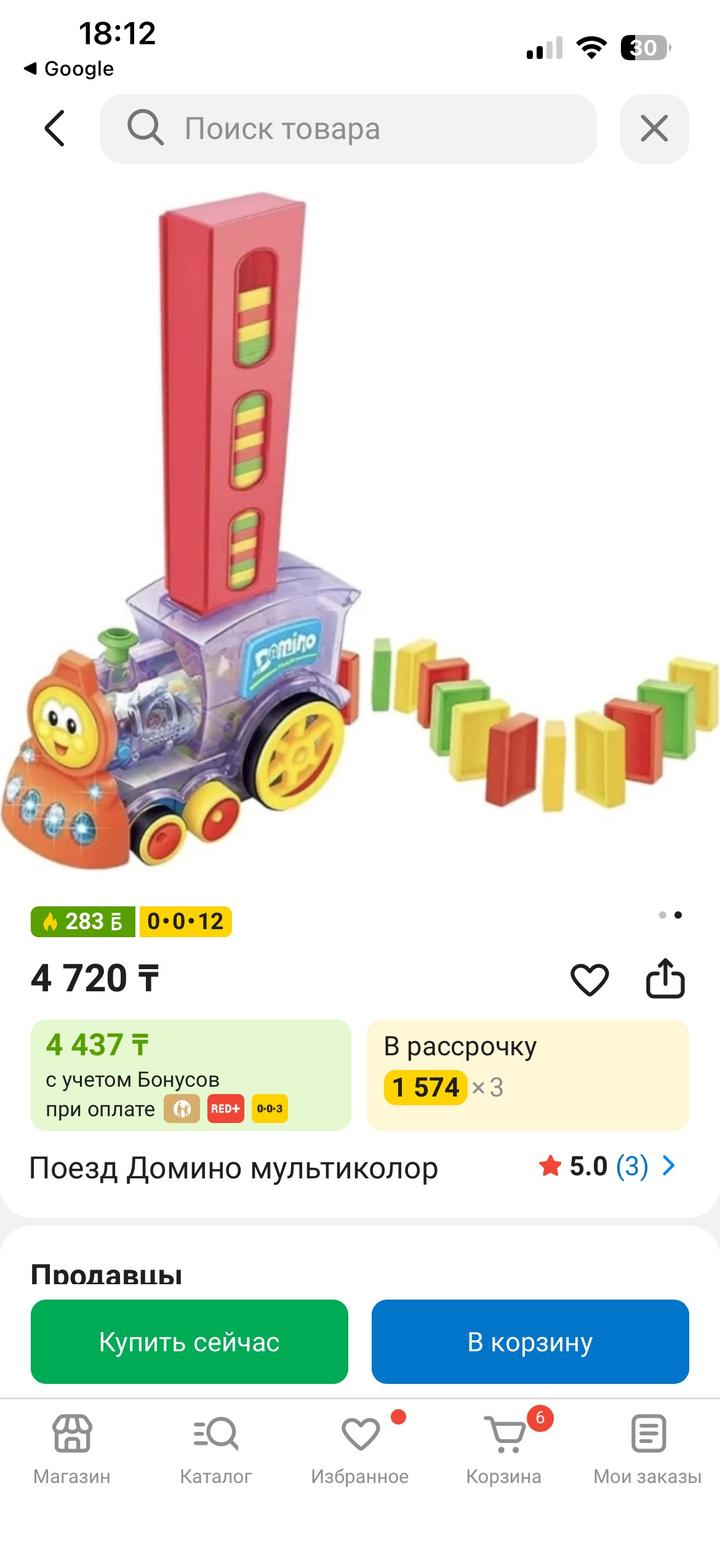This screenshot has height=1558, width=720.
Task: Open the Каталог tab
Action: pyautogui.click(x=216, y=1448)
